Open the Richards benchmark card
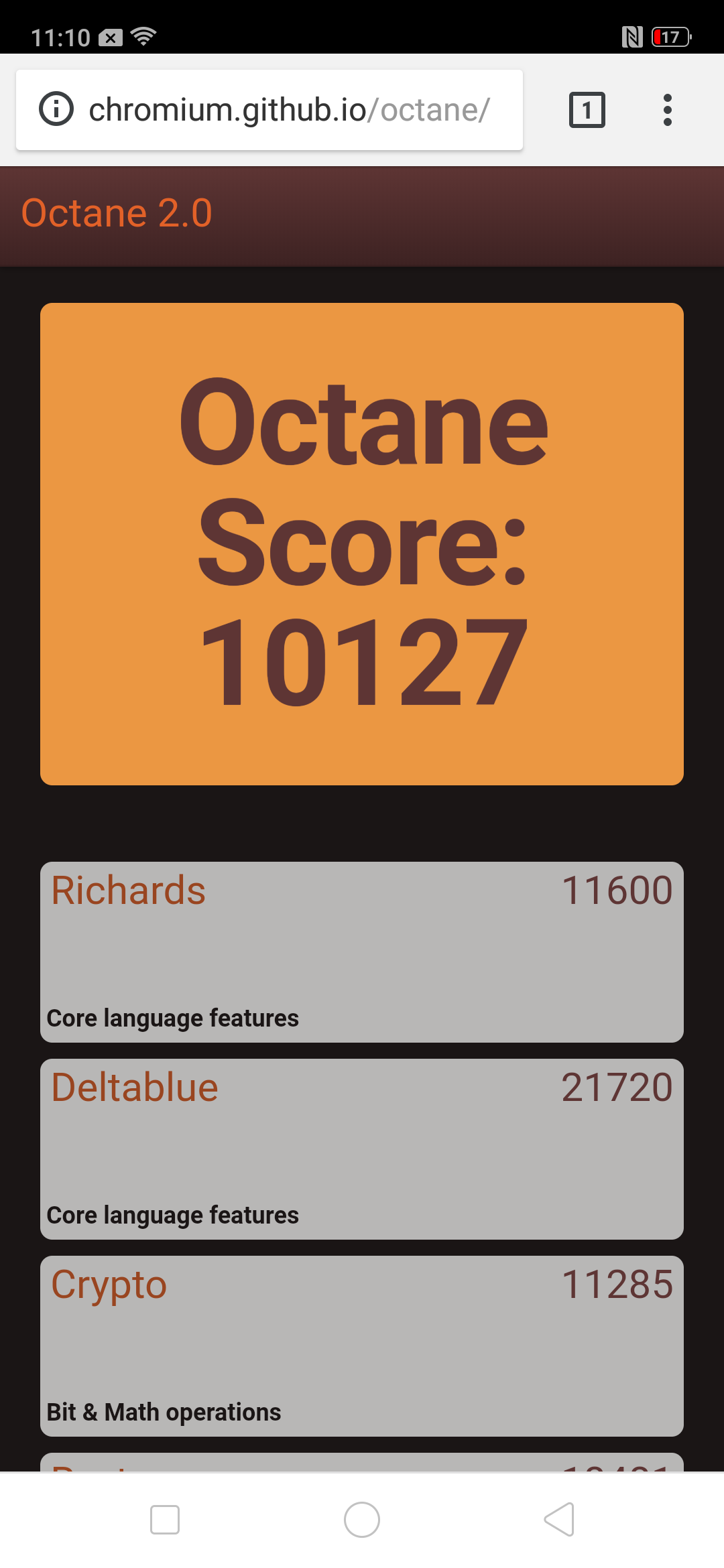Image resolution: width=724 pixels, height=1568 pixels. pos(362,952)
